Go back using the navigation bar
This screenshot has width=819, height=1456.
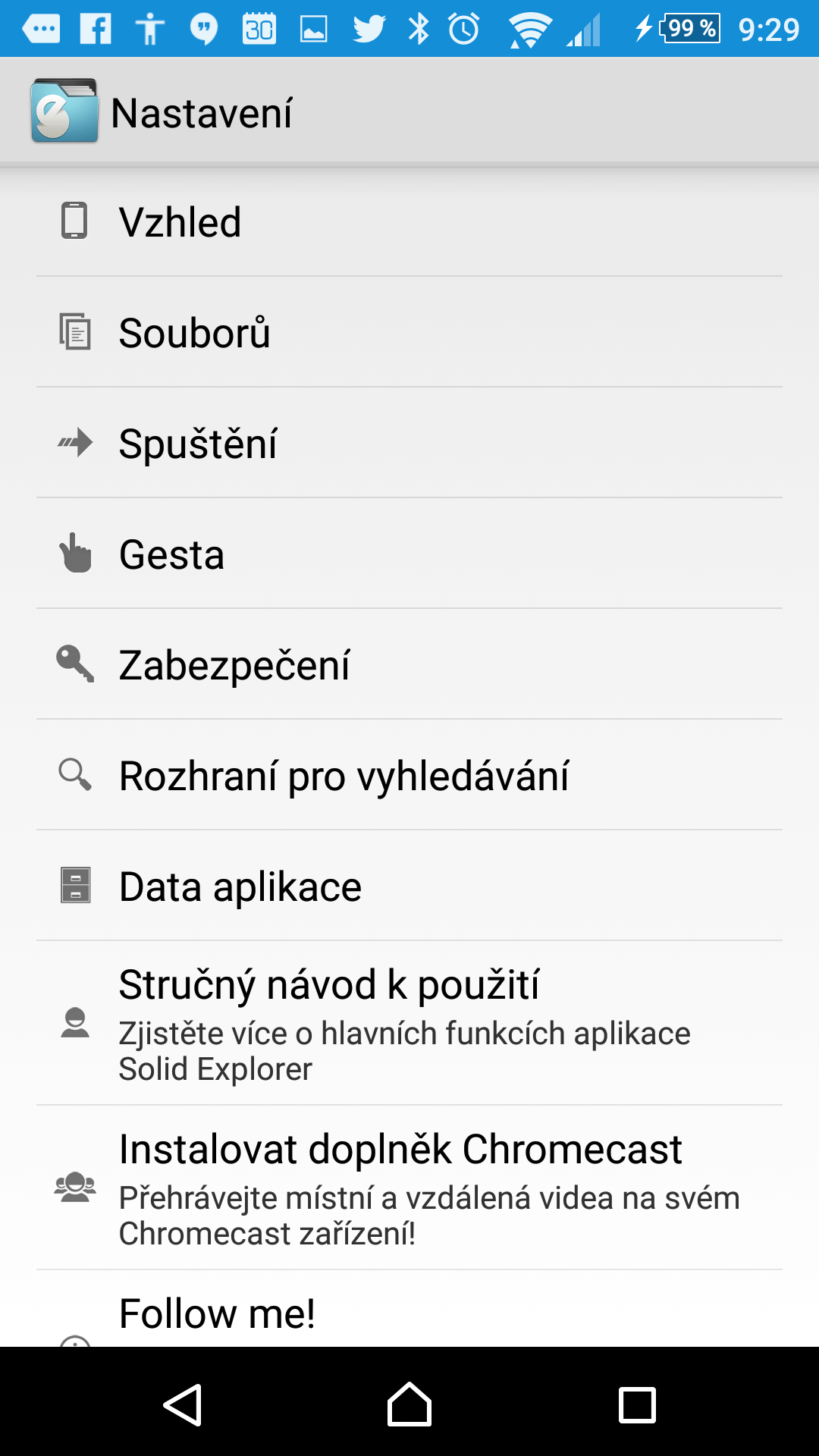click(x=183, y=1404)
